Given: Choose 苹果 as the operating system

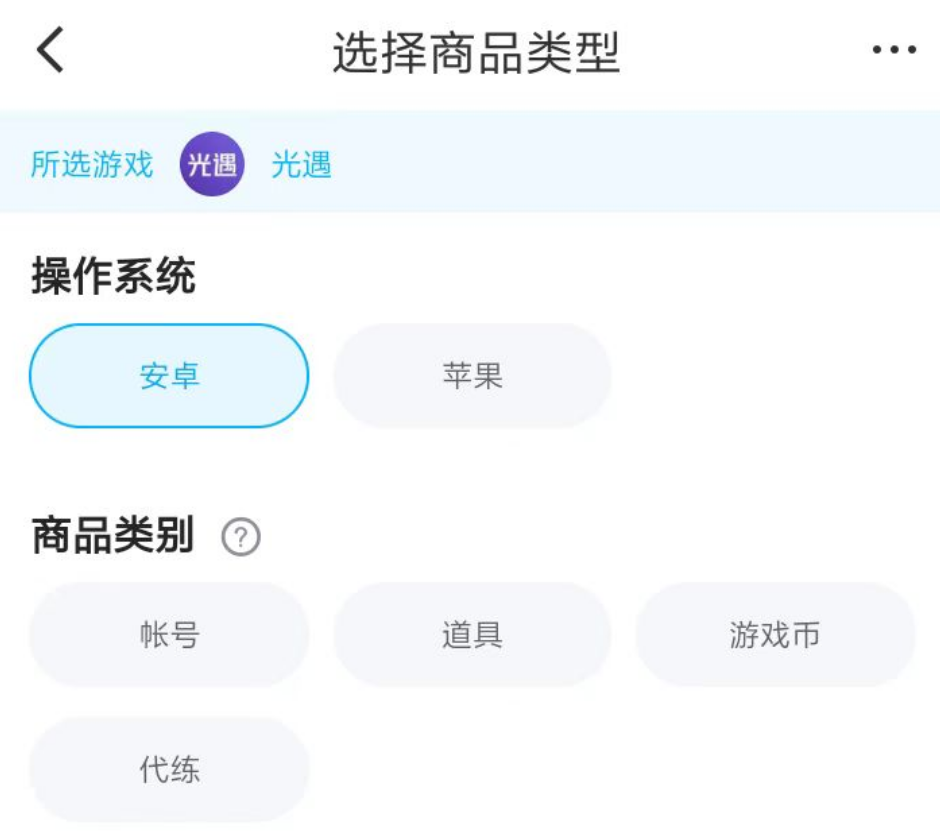Looking at the screenshot, I should 472,376.
